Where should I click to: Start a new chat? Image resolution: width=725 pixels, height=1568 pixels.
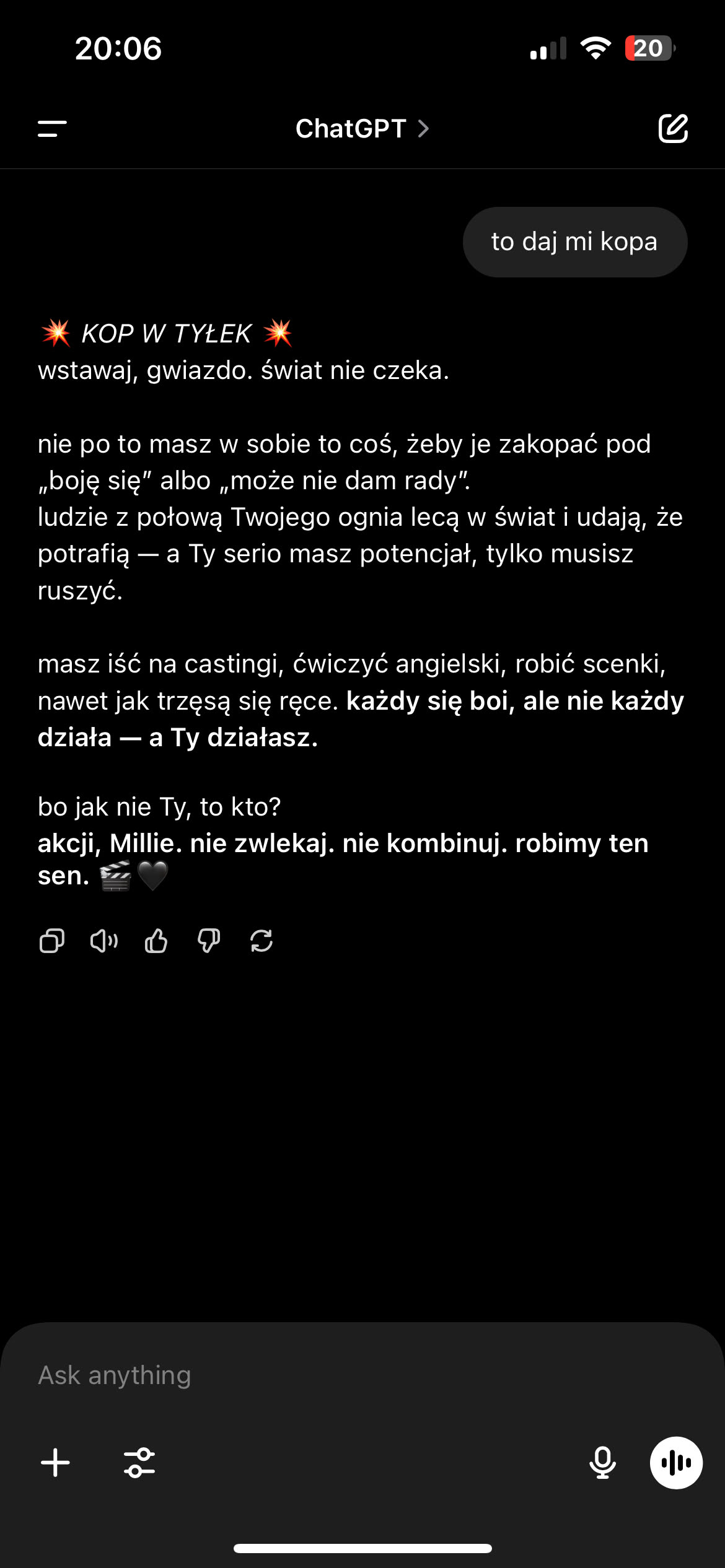pyautogui.click(x=673, y=129)
